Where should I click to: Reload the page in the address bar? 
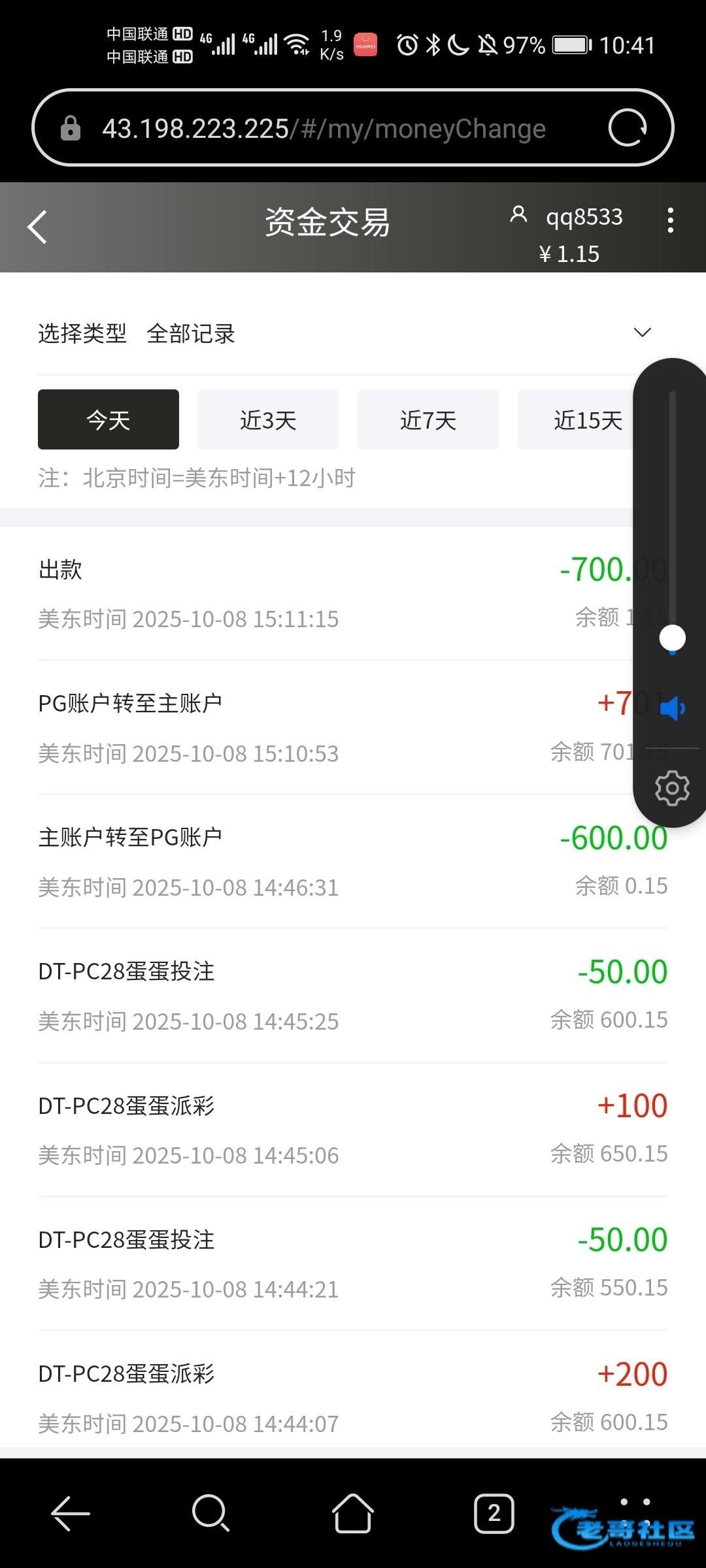click(627, 128)
